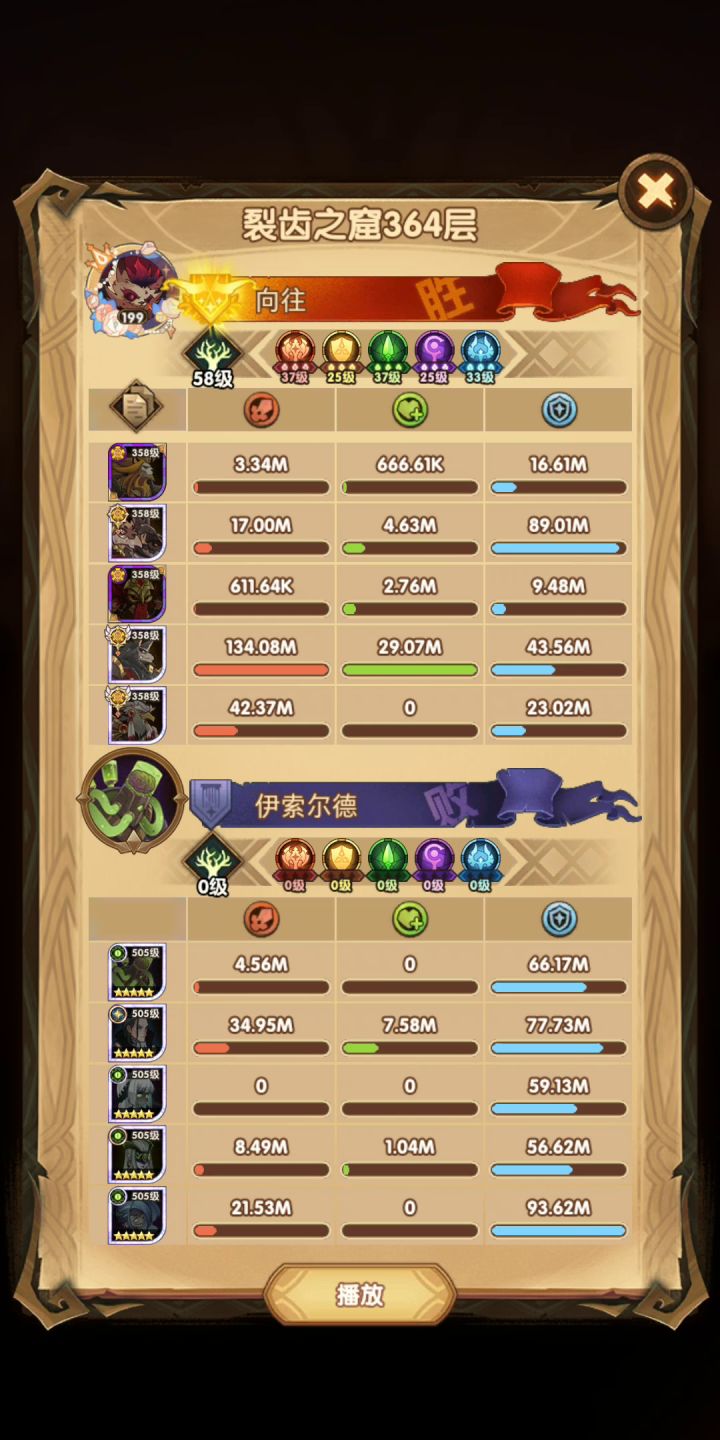Open player 向往's avatar profile
The height and width of the screenshot is (1440, 720).
click(x=133, y=287)
